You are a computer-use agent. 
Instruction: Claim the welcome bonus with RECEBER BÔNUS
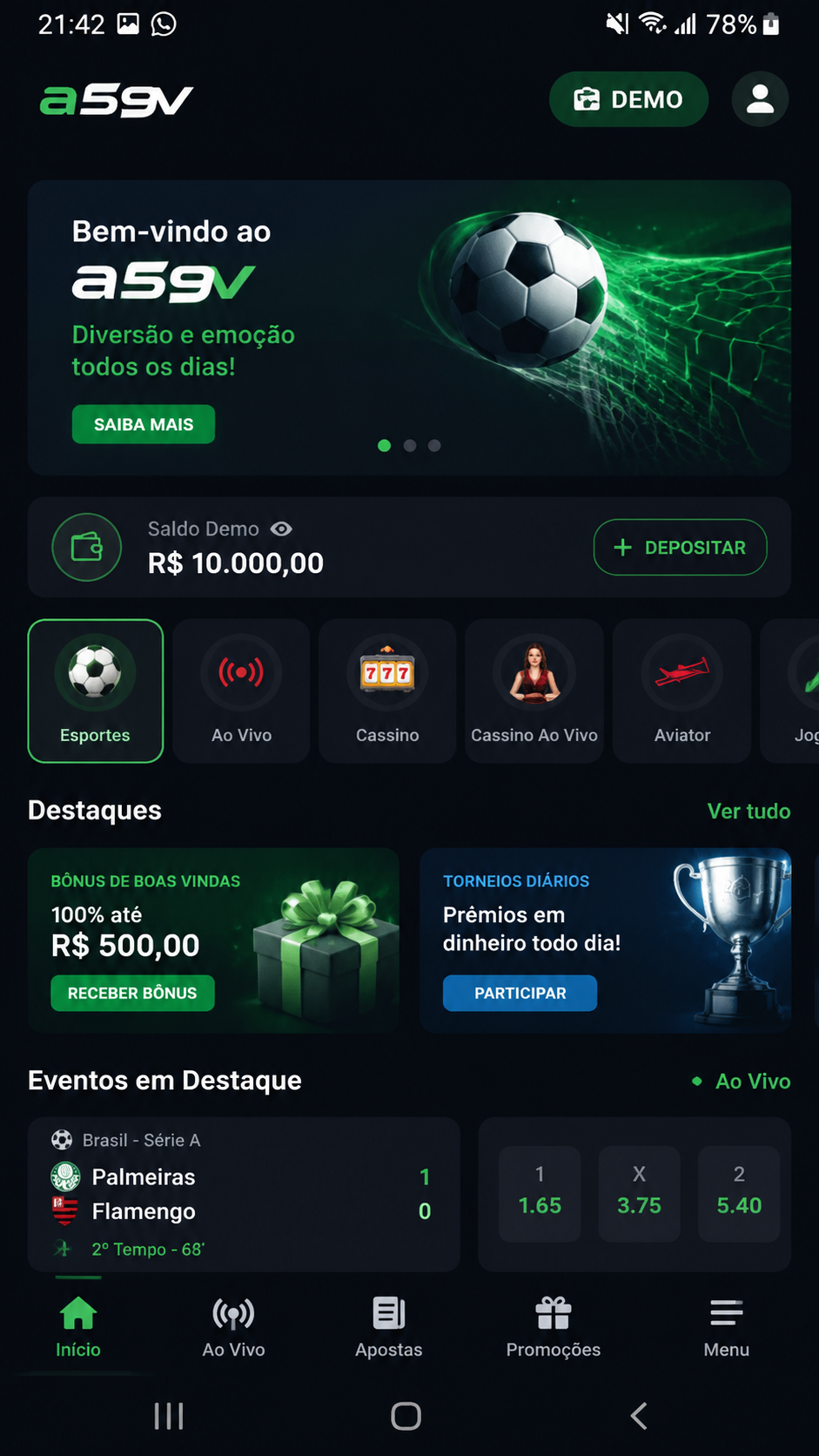tap(132, 993)
